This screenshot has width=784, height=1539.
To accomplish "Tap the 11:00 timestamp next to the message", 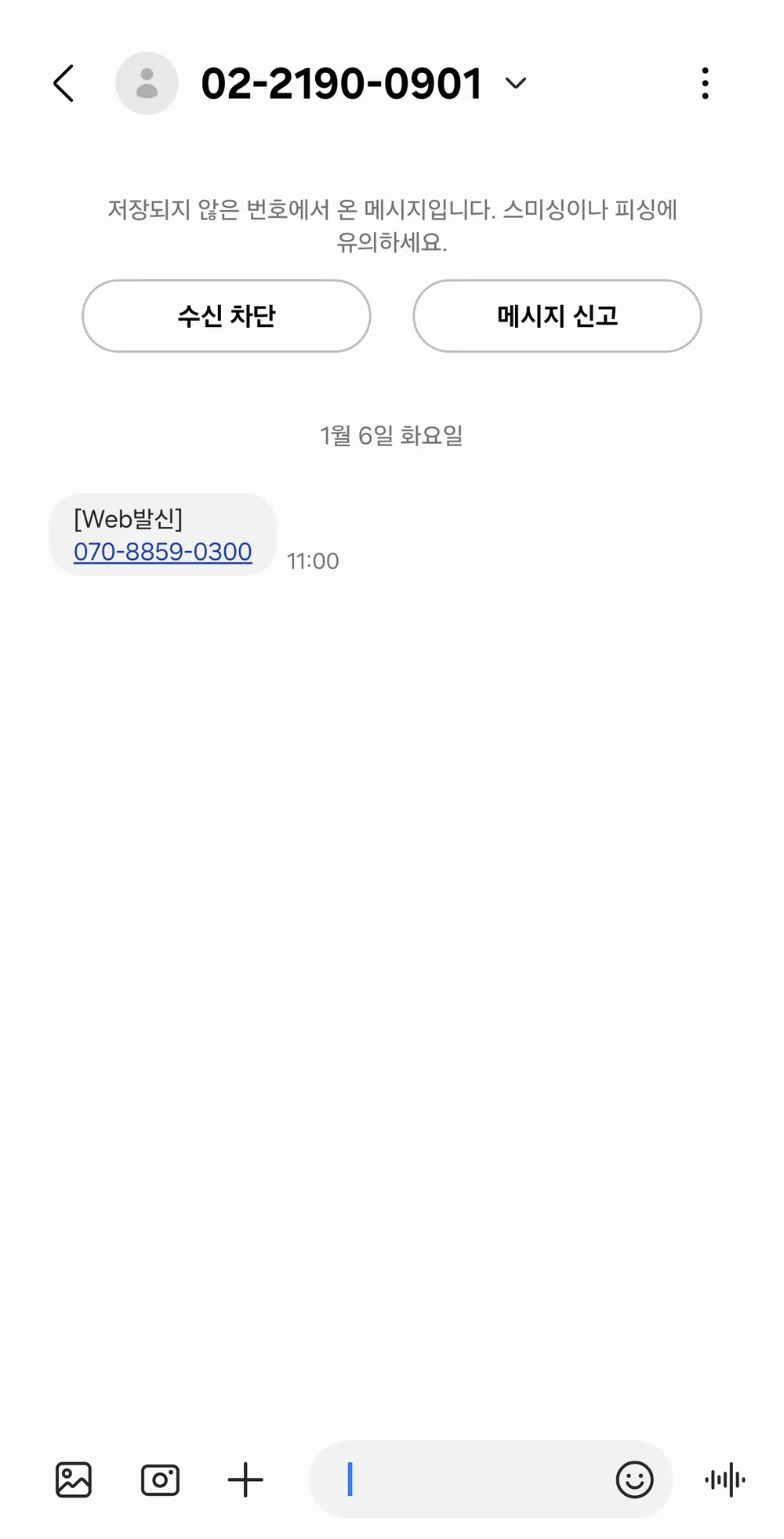I will (x=313, y=561).
